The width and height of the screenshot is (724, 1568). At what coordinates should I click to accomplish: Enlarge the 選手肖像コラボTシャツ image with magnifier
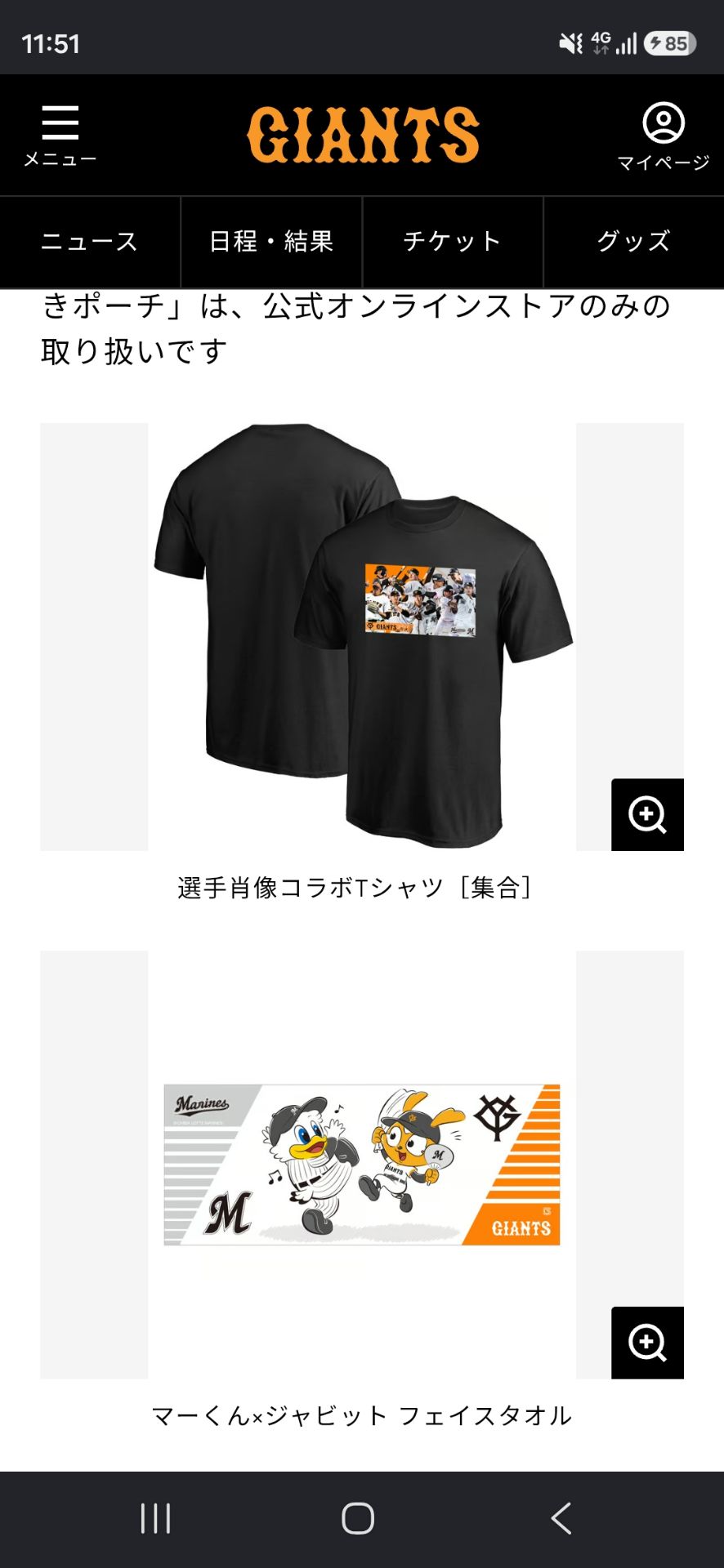click(647, 815)
